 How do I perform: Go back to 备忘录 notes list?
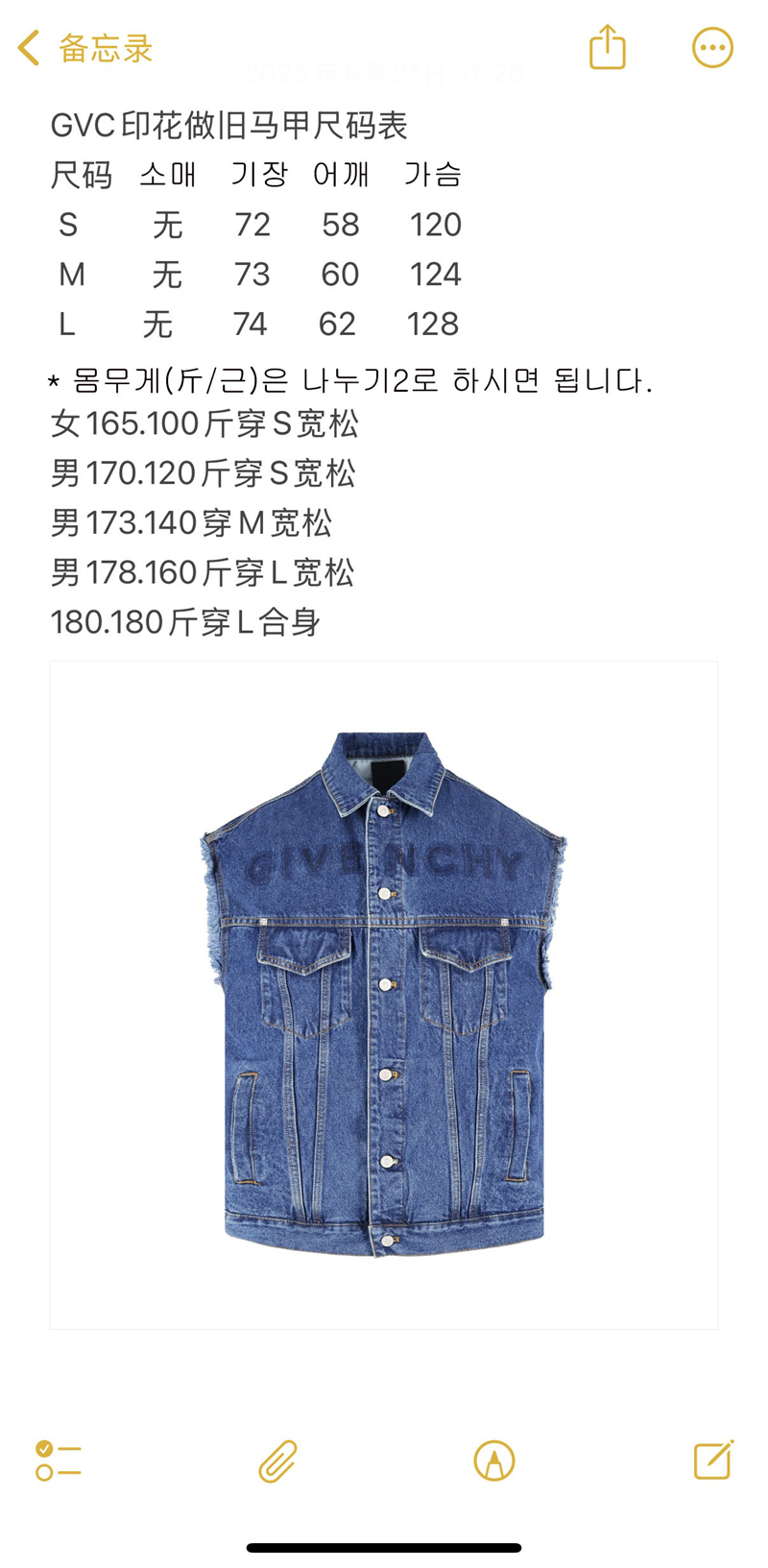click(x=84, y=48)
